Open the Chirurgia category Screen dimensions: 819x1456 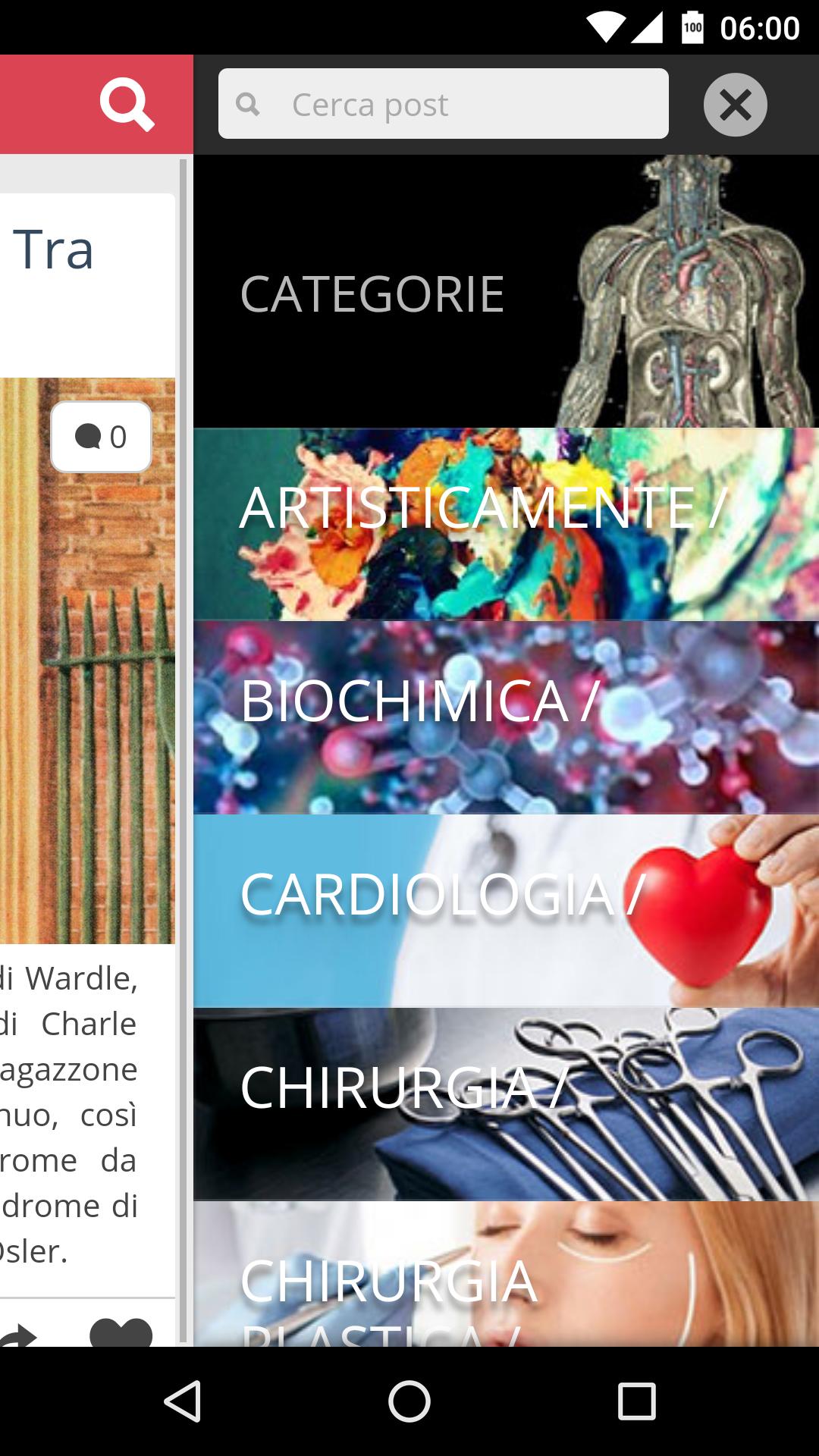(506, 1104)
